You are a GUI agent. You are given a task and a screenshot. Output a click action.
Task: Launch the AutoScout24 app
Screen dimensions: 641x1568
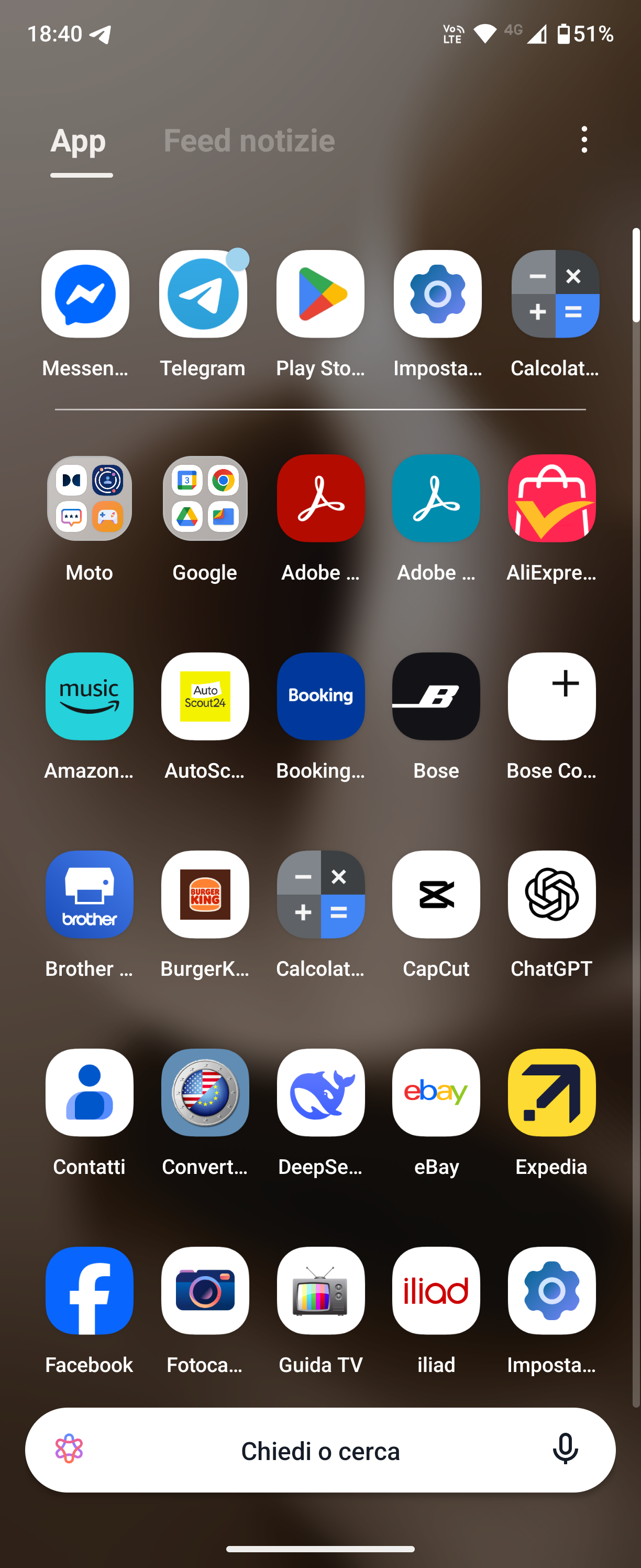tap(205, 696)
